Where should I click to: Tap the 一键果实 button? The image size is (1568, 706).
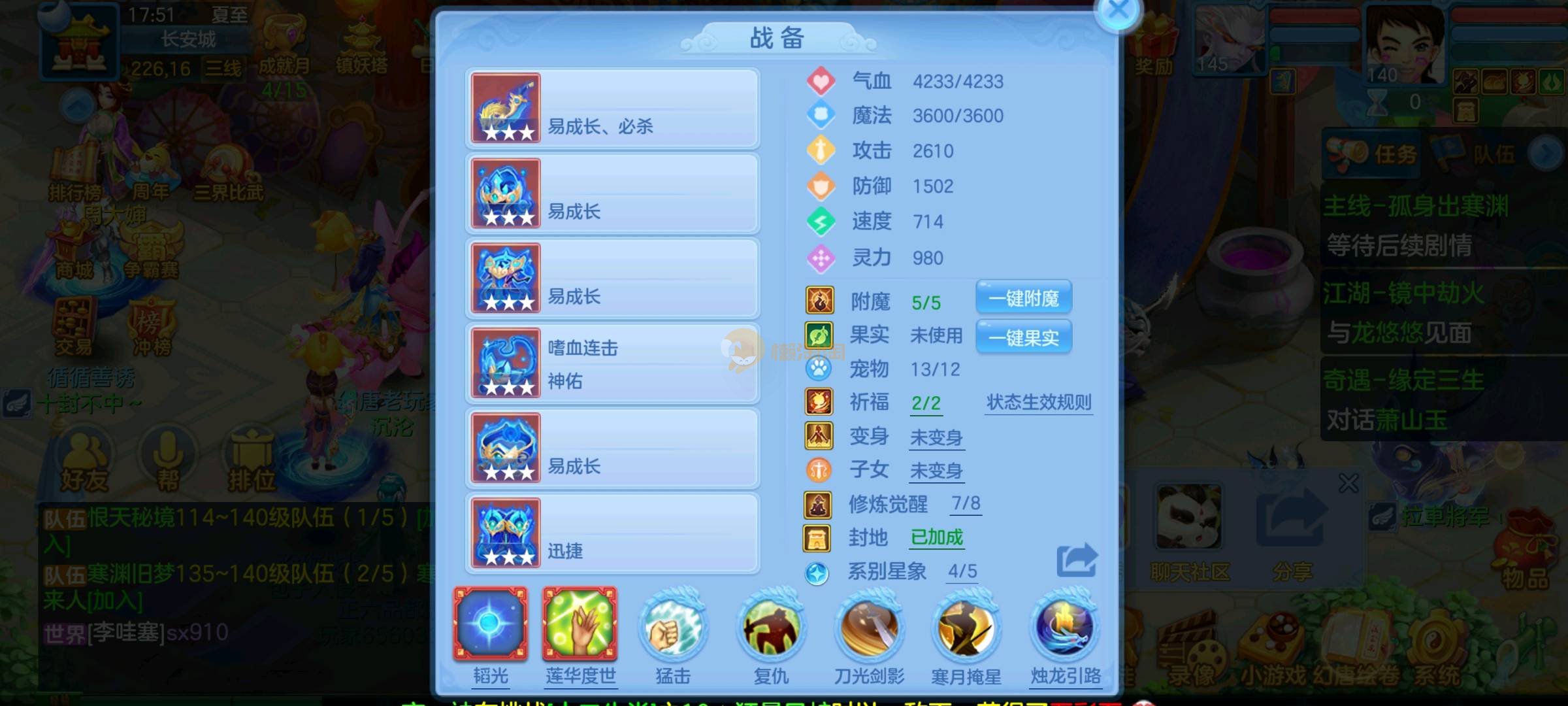(1023, 337)
